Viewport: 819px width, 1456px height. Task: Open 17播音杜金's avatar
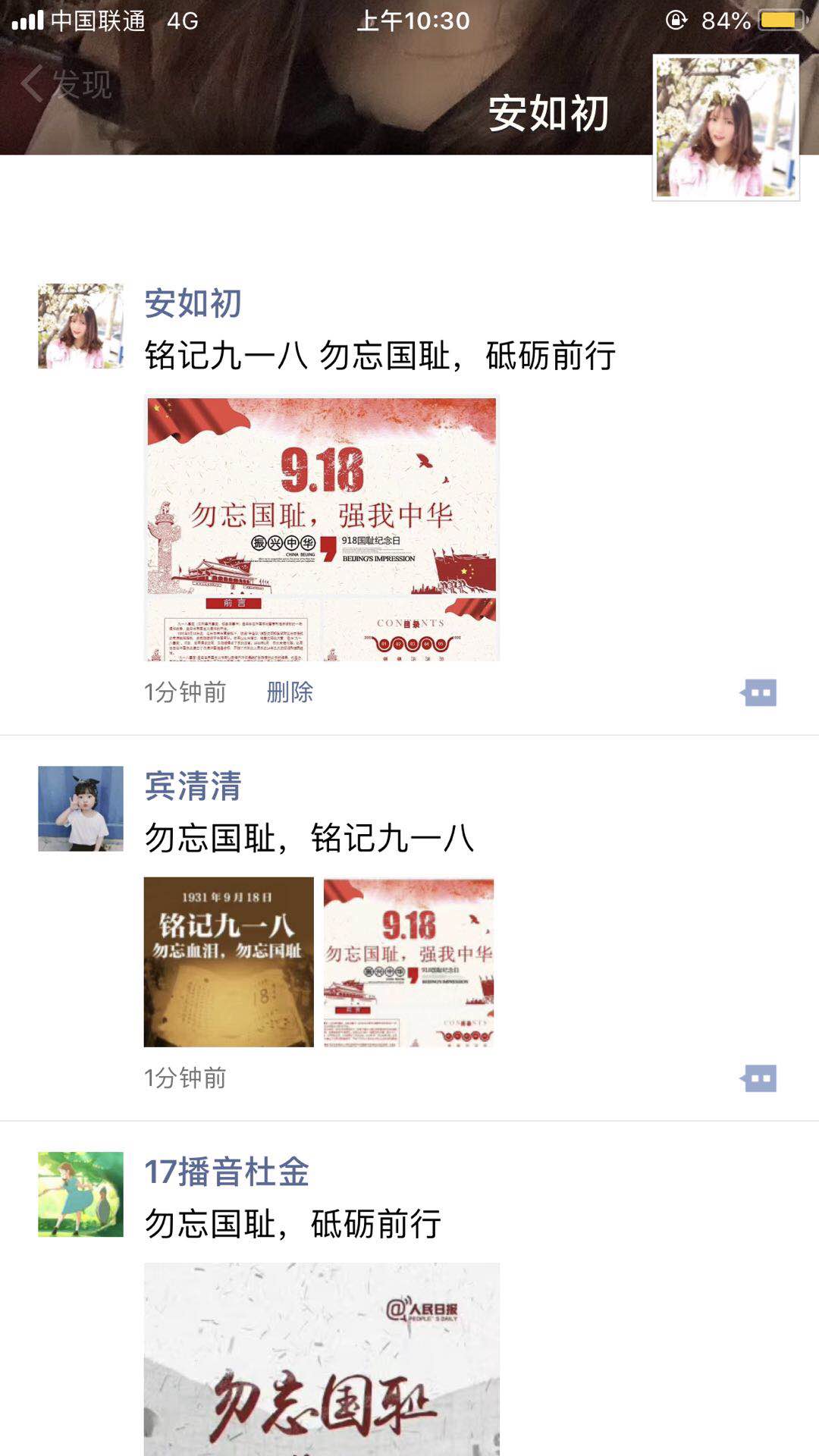[80, 1194]
